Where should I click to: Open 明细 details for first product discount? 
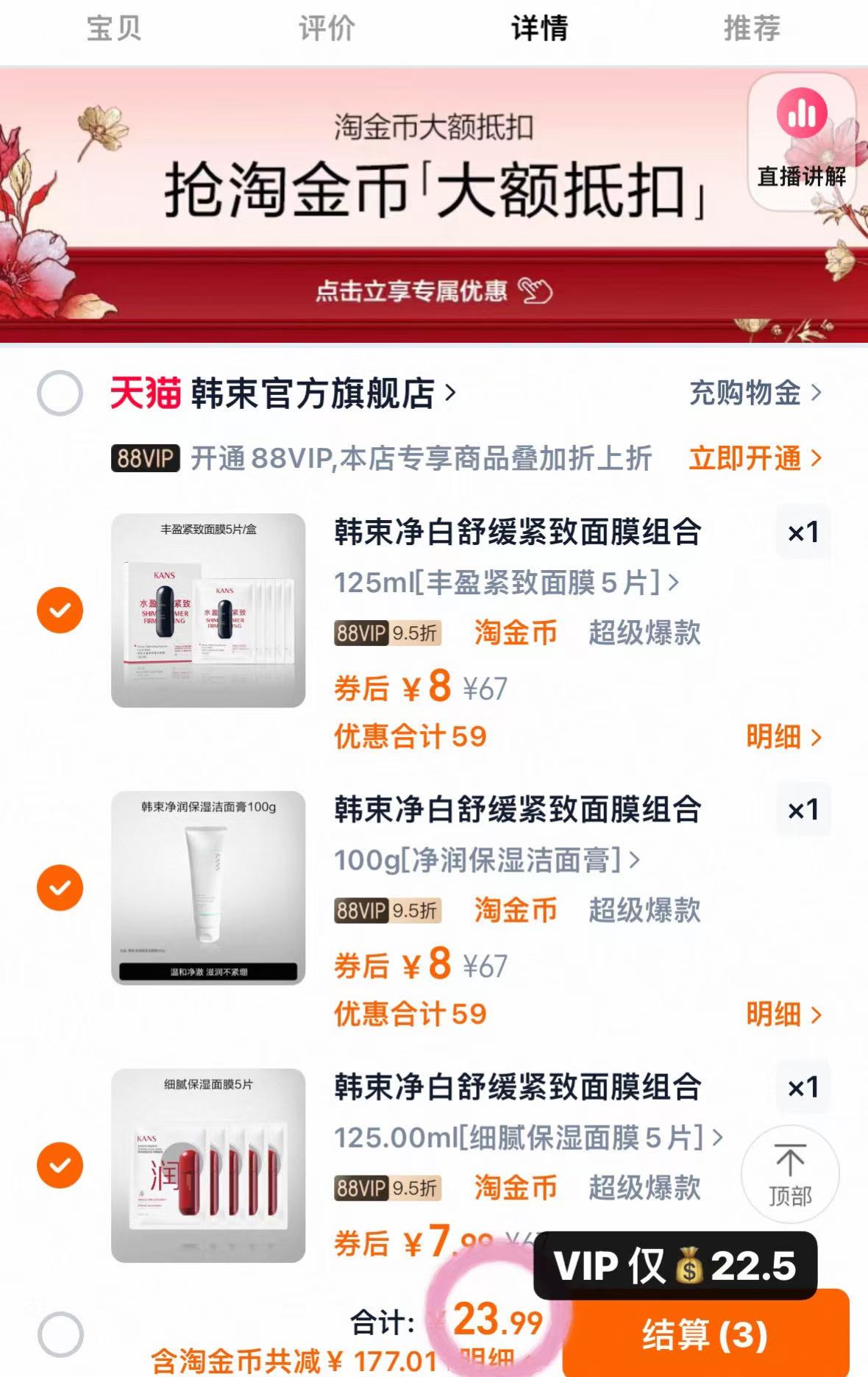[x=772, y=738]
